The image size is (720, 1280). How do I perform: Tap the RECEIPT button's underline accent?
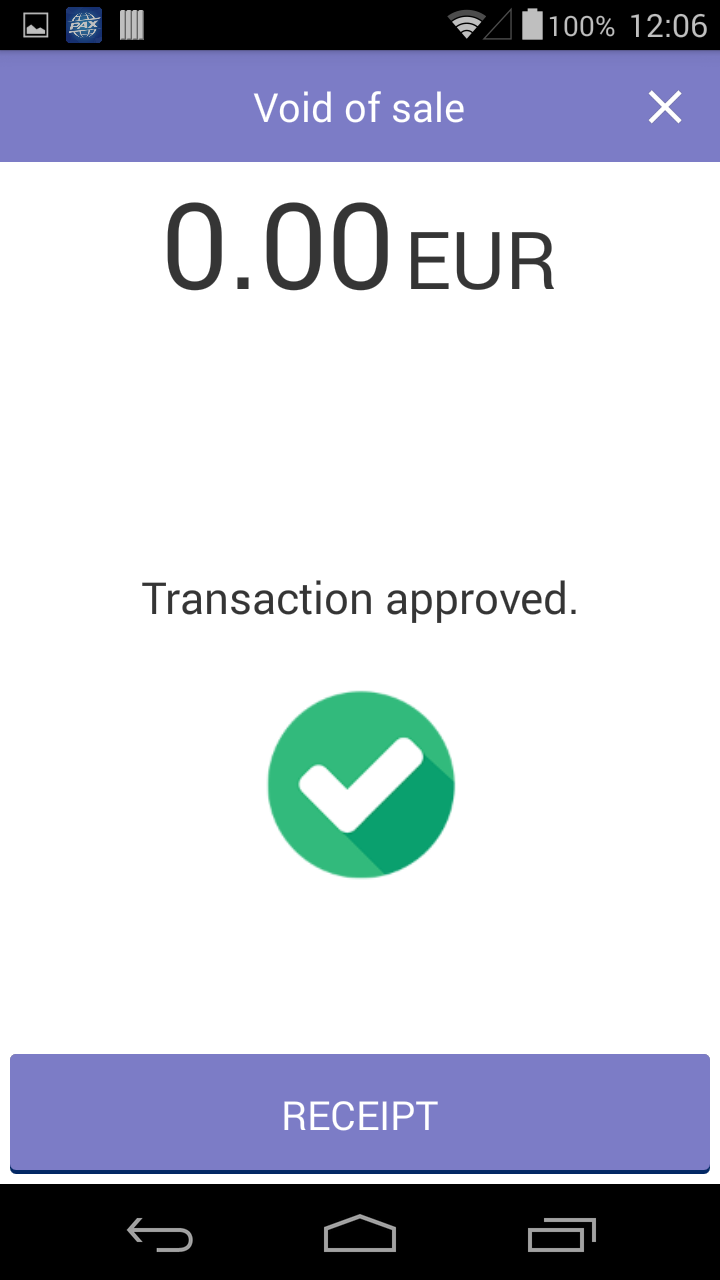360,1170
